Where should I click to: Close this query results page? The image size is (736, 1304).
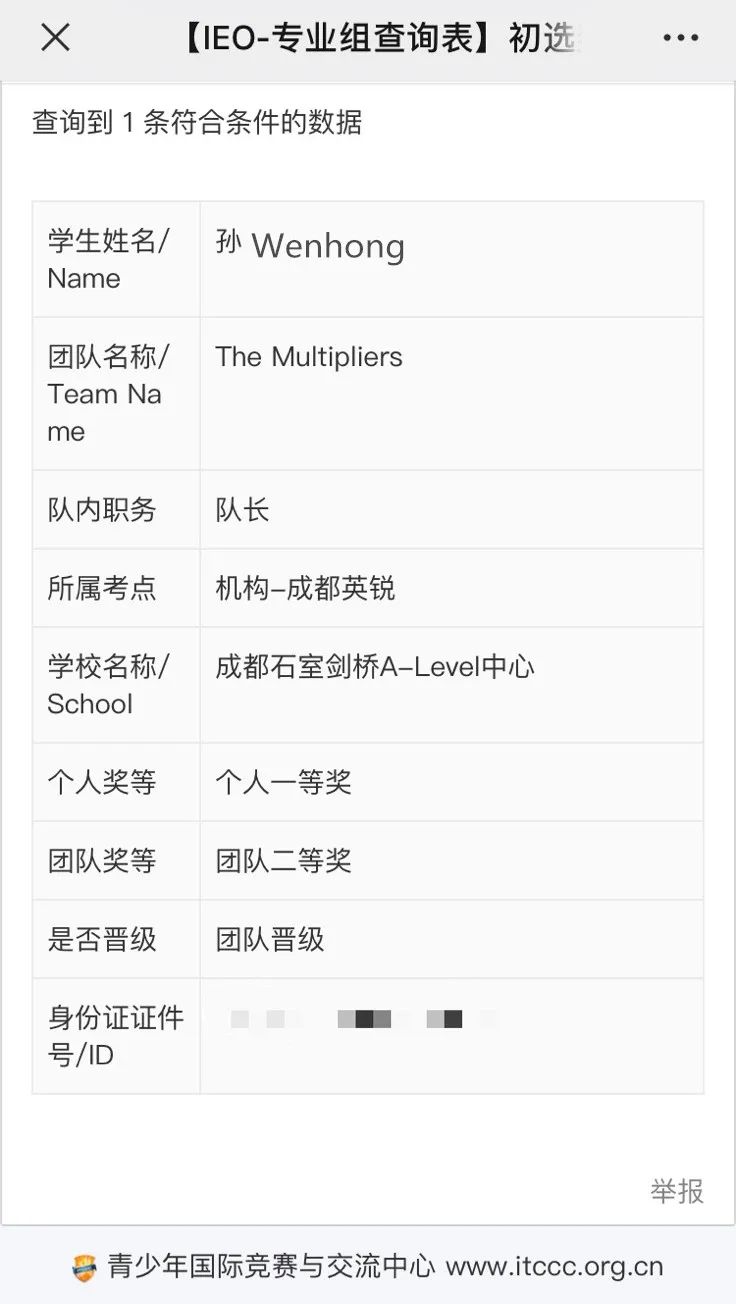55,38
